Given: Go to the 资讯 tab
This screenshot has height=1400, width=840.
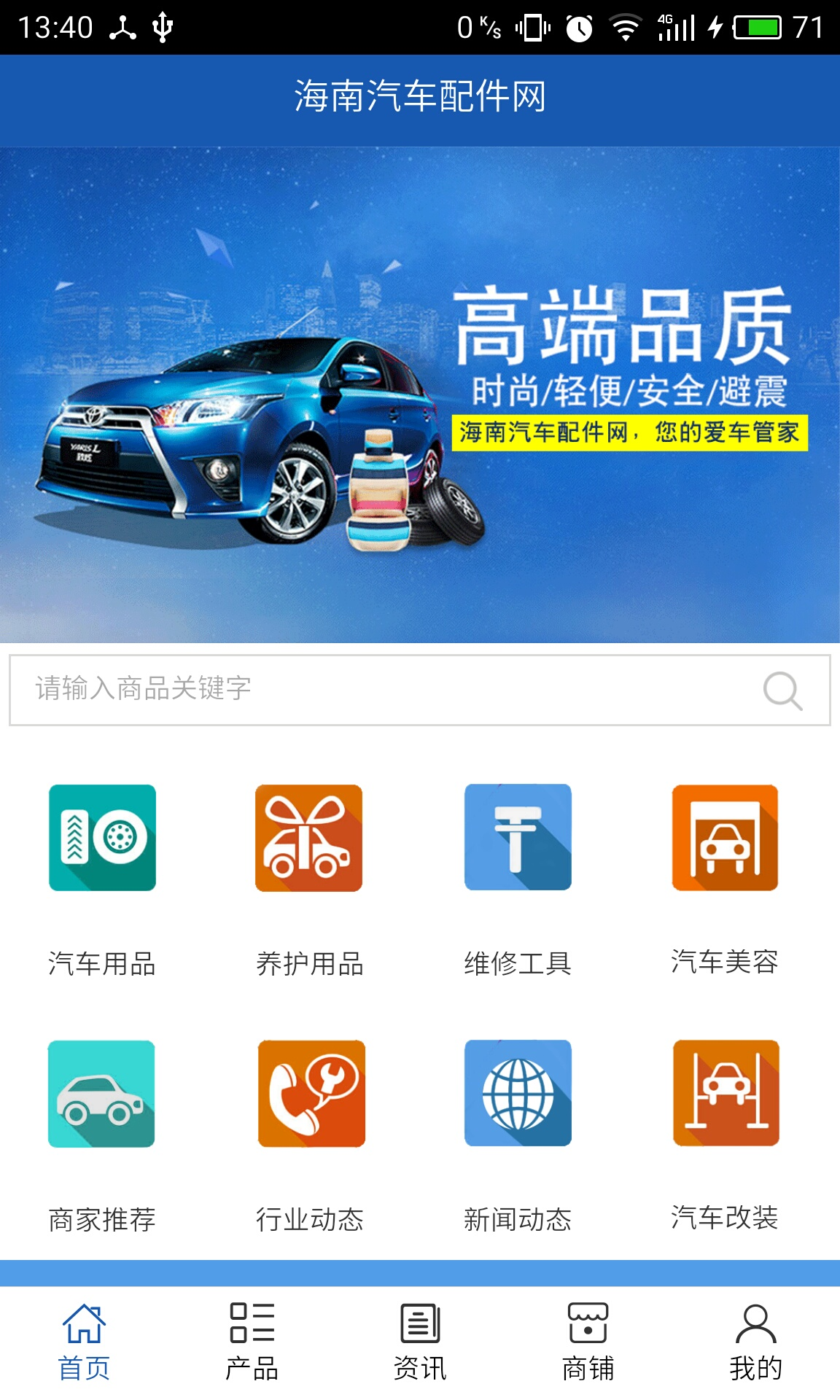Looking at the screenshot, I should 420,1342.
